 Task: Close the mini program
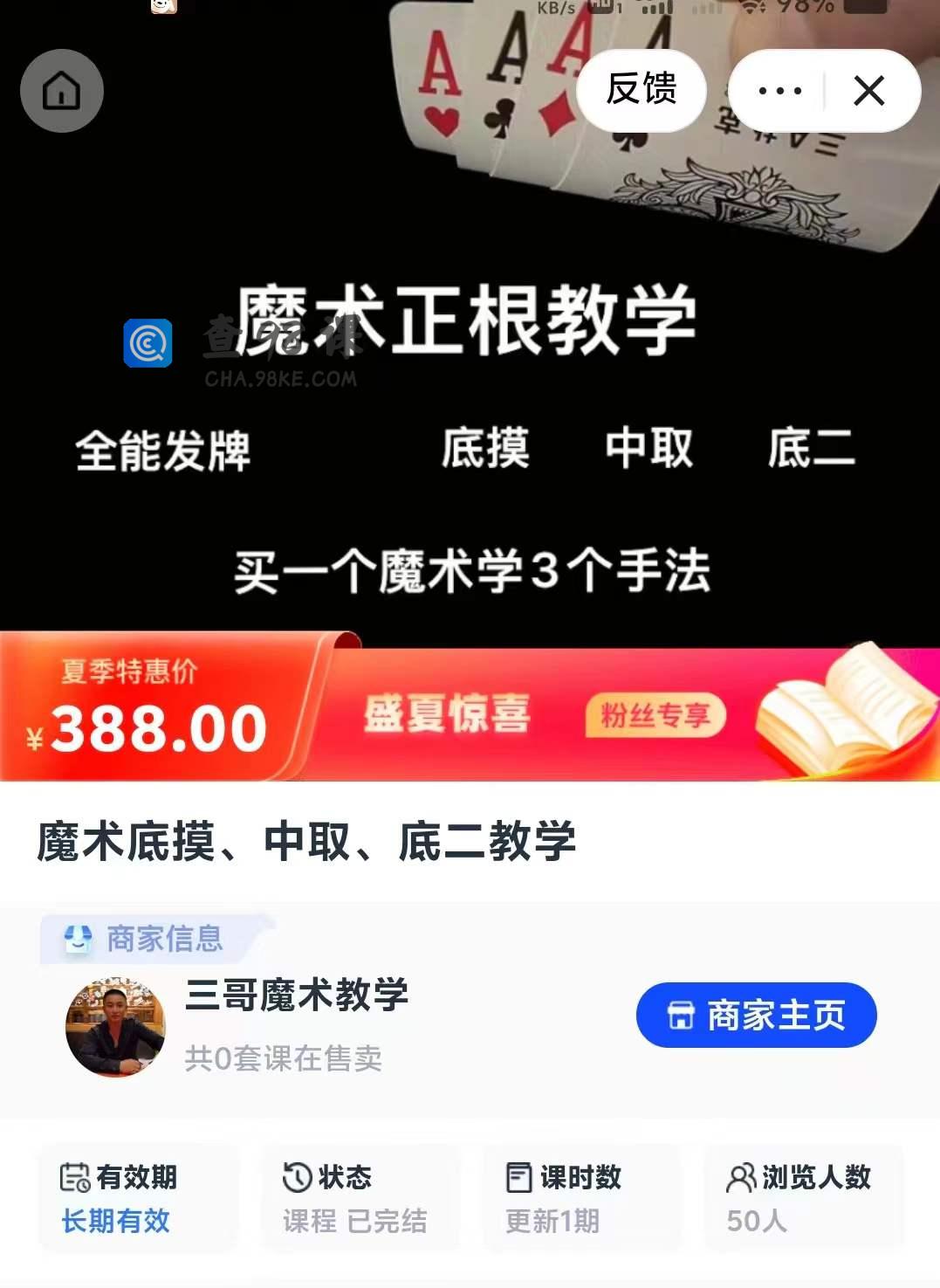pyautogui.click(x=869, y=91)
